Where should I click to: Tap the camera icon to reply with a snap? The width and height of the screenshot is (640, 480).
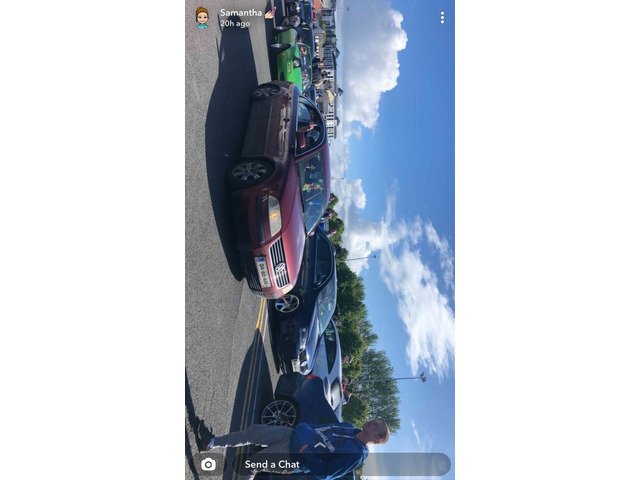[x=208, y=464]
